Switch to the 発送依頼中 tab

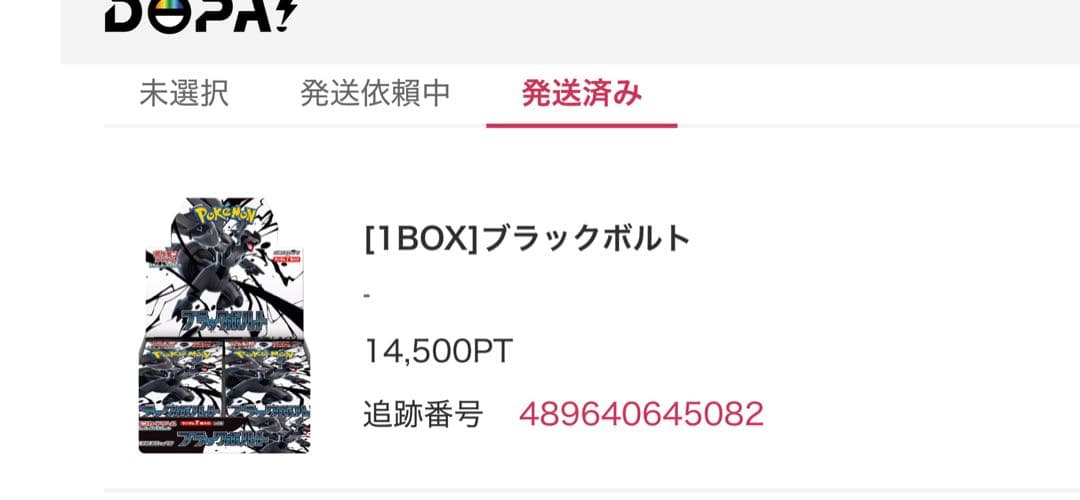375,94
